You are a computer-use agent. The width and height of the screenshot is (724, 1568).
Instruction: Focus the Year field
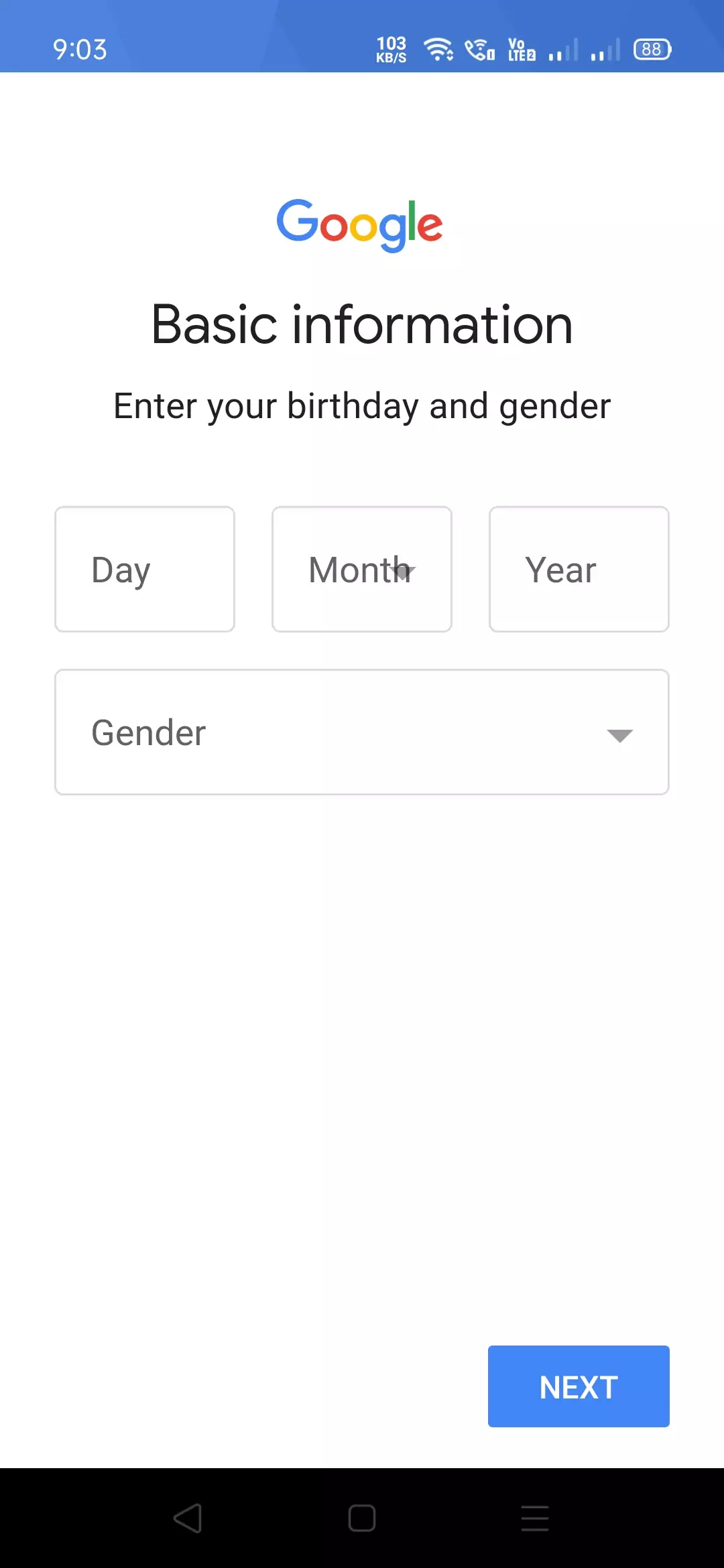[579, 569]
